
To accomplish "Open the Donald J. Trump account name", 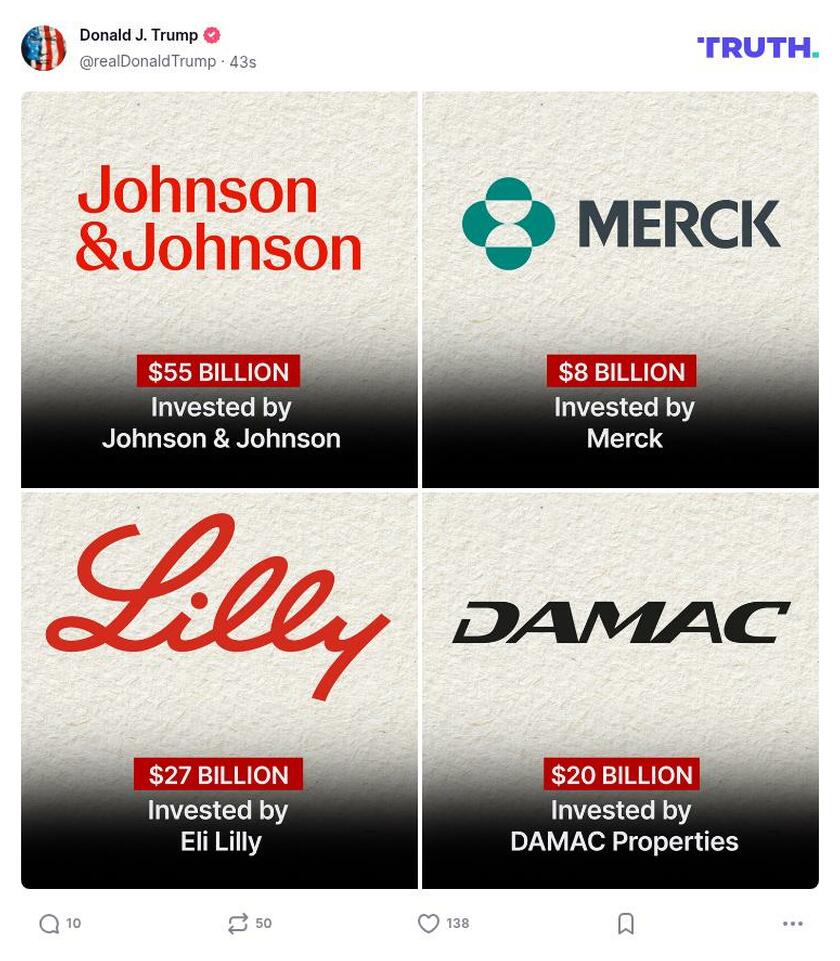I will pyautogui.click(x=139, y=35).
